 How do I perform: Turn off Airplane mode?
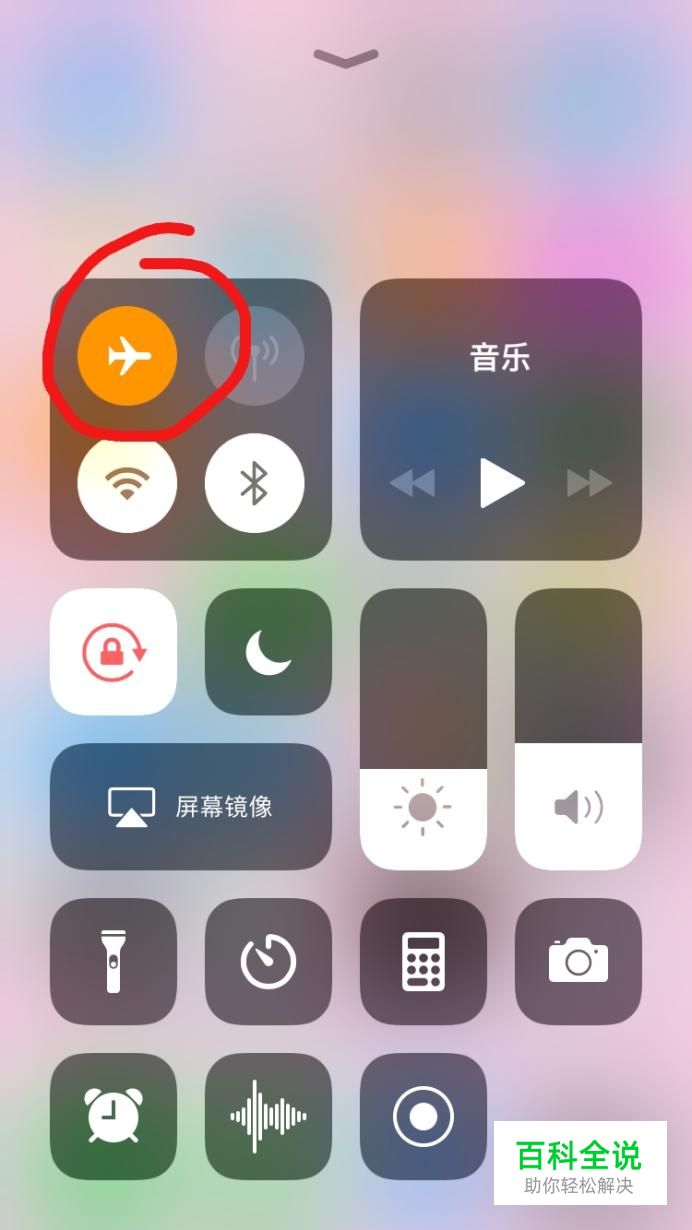(127, 356)
